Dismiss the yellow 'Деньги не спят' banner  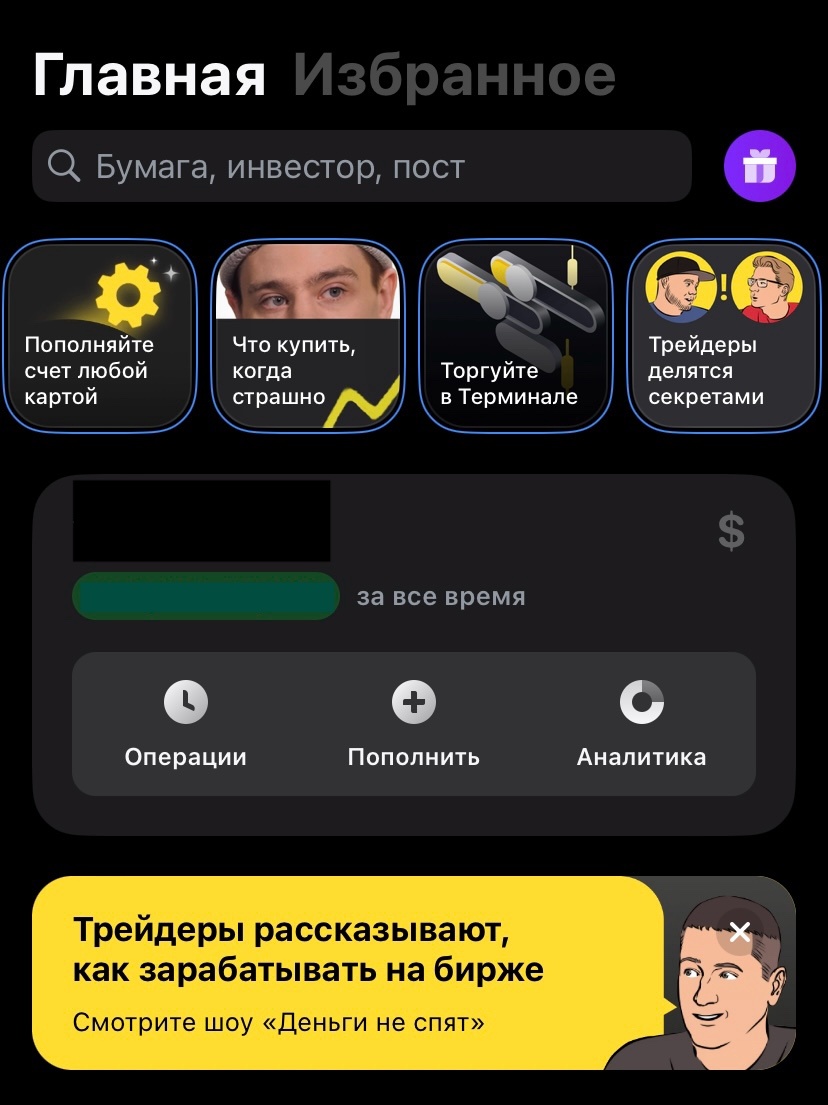point(740,932)
